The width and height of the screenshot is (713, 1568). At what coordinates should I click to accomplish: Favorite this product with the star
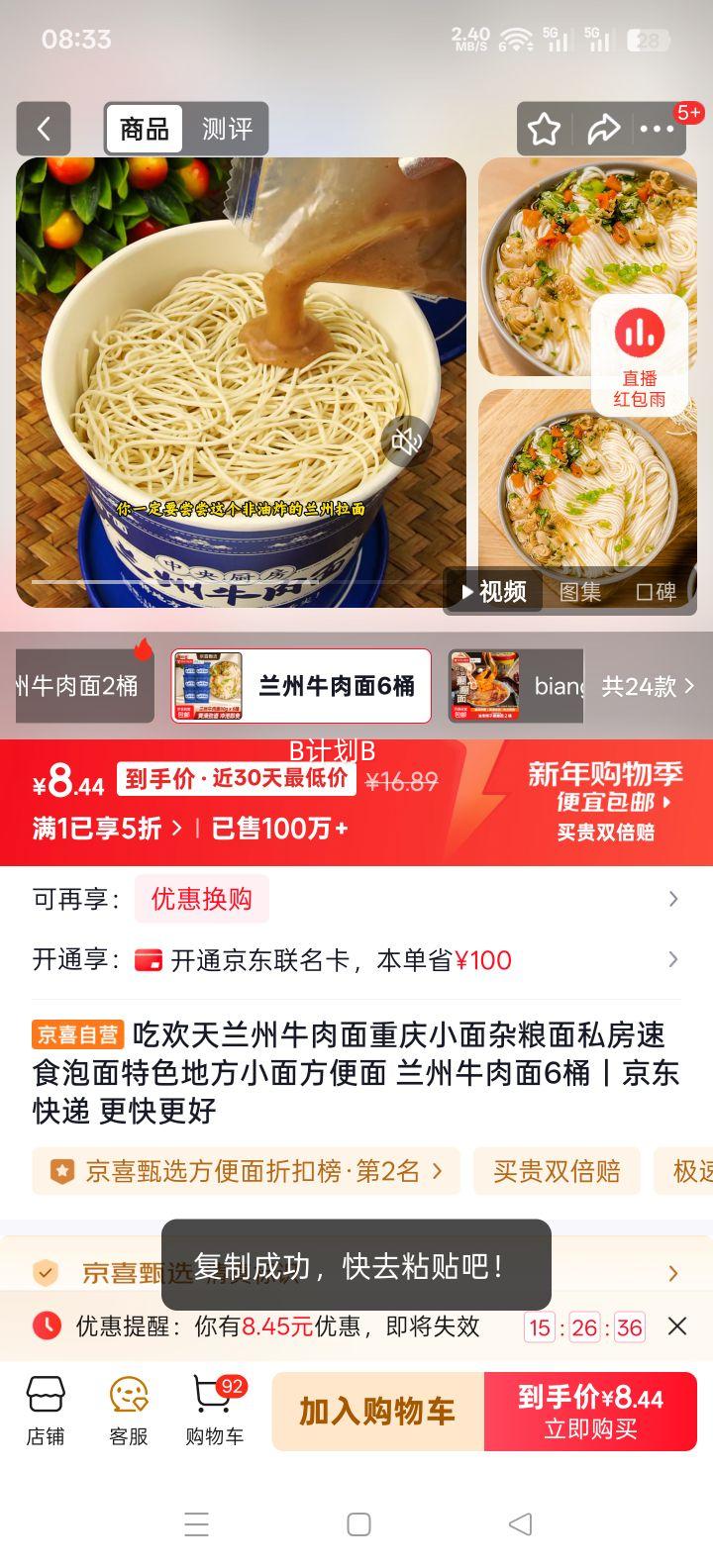click(x=544, y=129)
